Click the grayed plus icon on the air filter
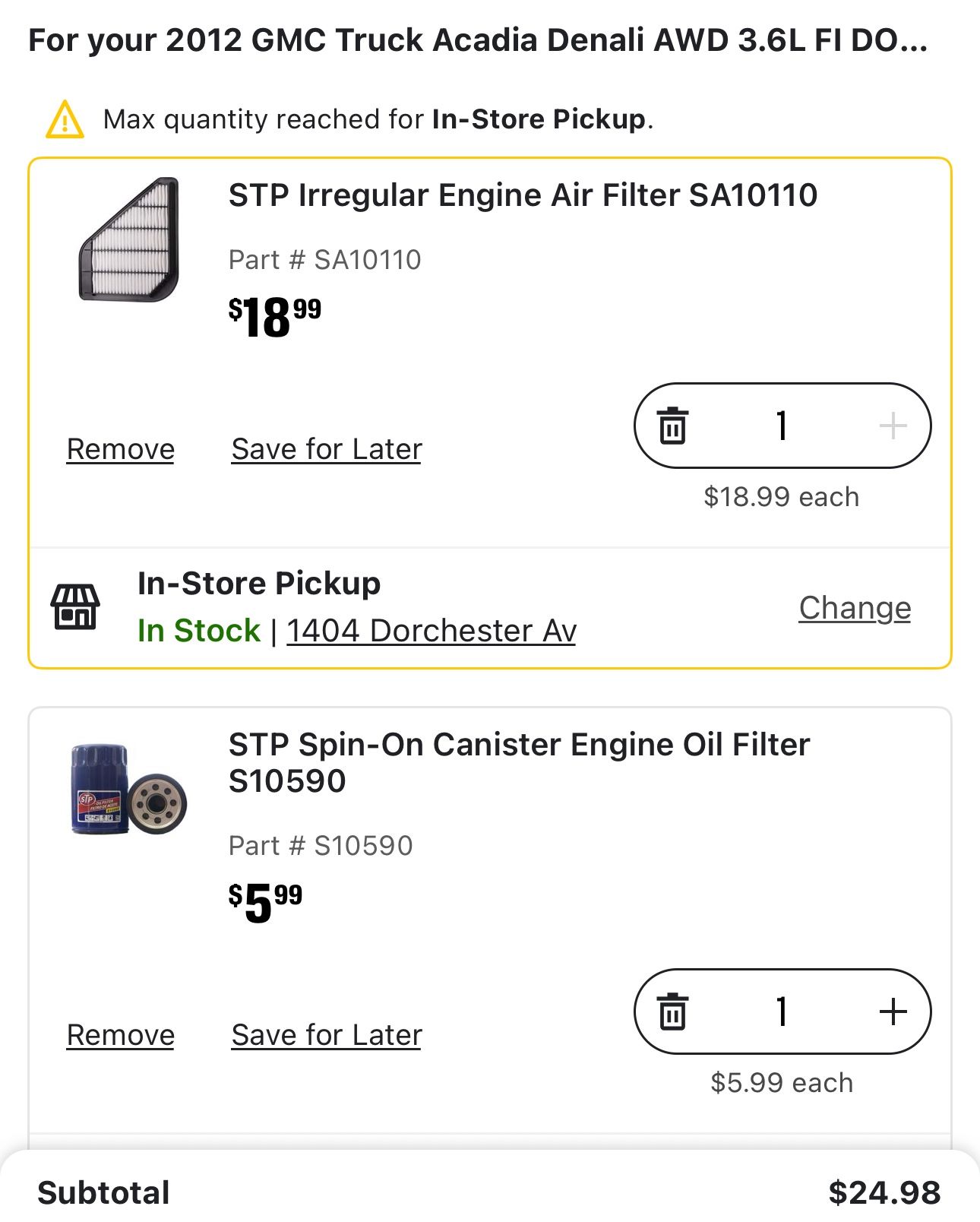Viewport: 980px width, 1222px height. click(x=893, y=426)
